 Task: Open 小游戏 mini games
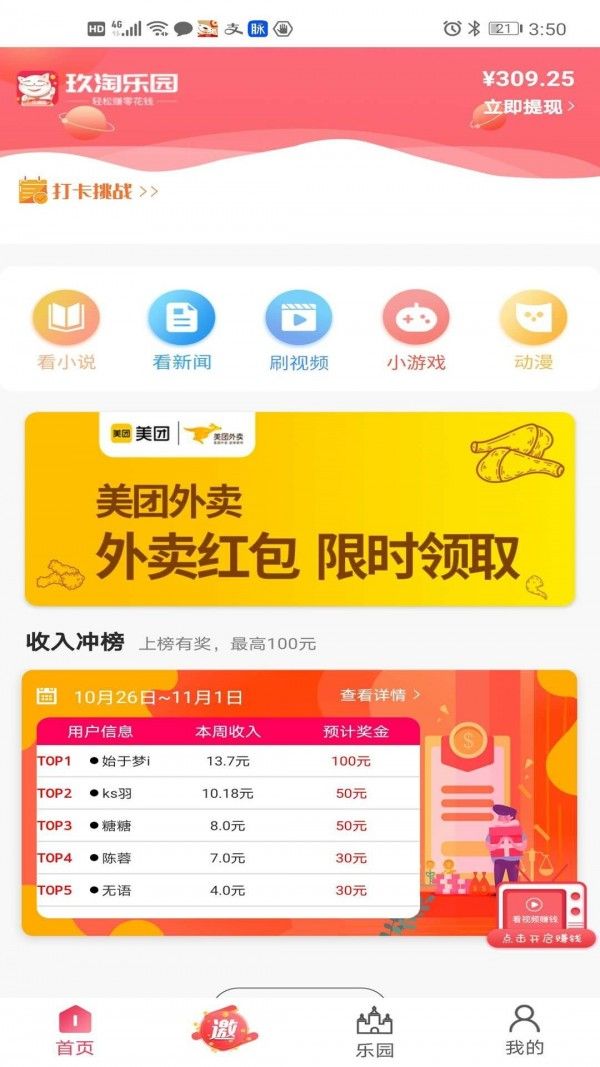click(x=416, y=331)
